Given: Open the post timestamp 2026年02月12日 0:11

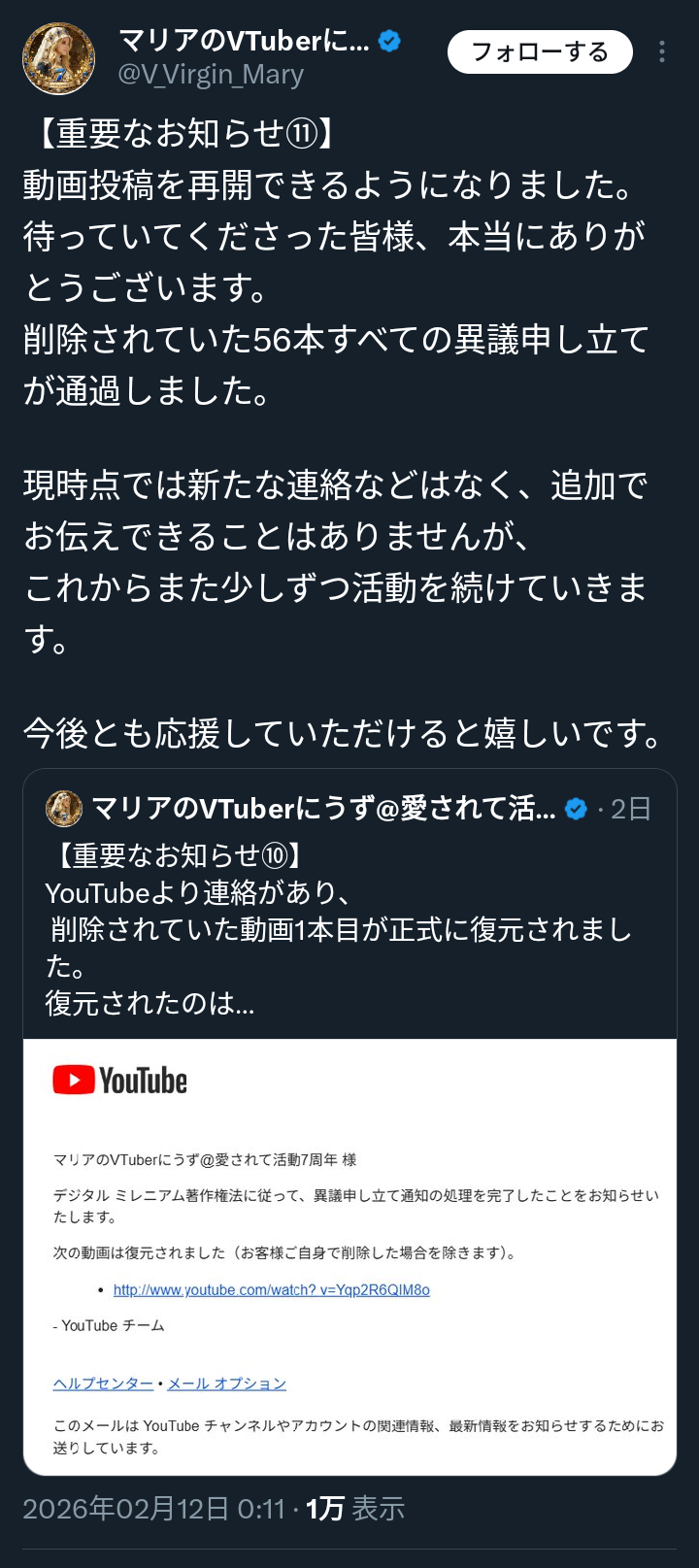Looking at the screenshot, I should (153, 1508).
